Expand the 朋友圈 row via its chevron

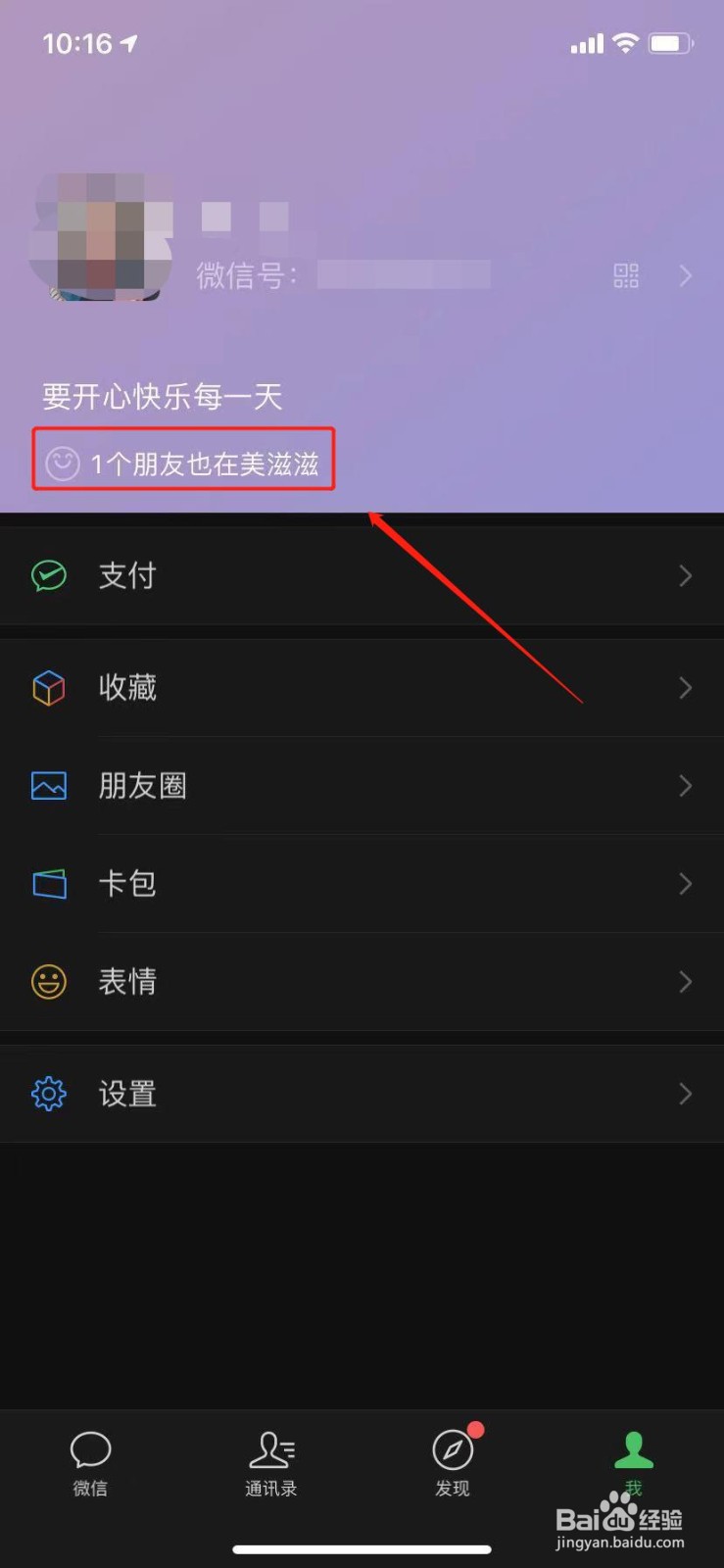coord(685,786)
